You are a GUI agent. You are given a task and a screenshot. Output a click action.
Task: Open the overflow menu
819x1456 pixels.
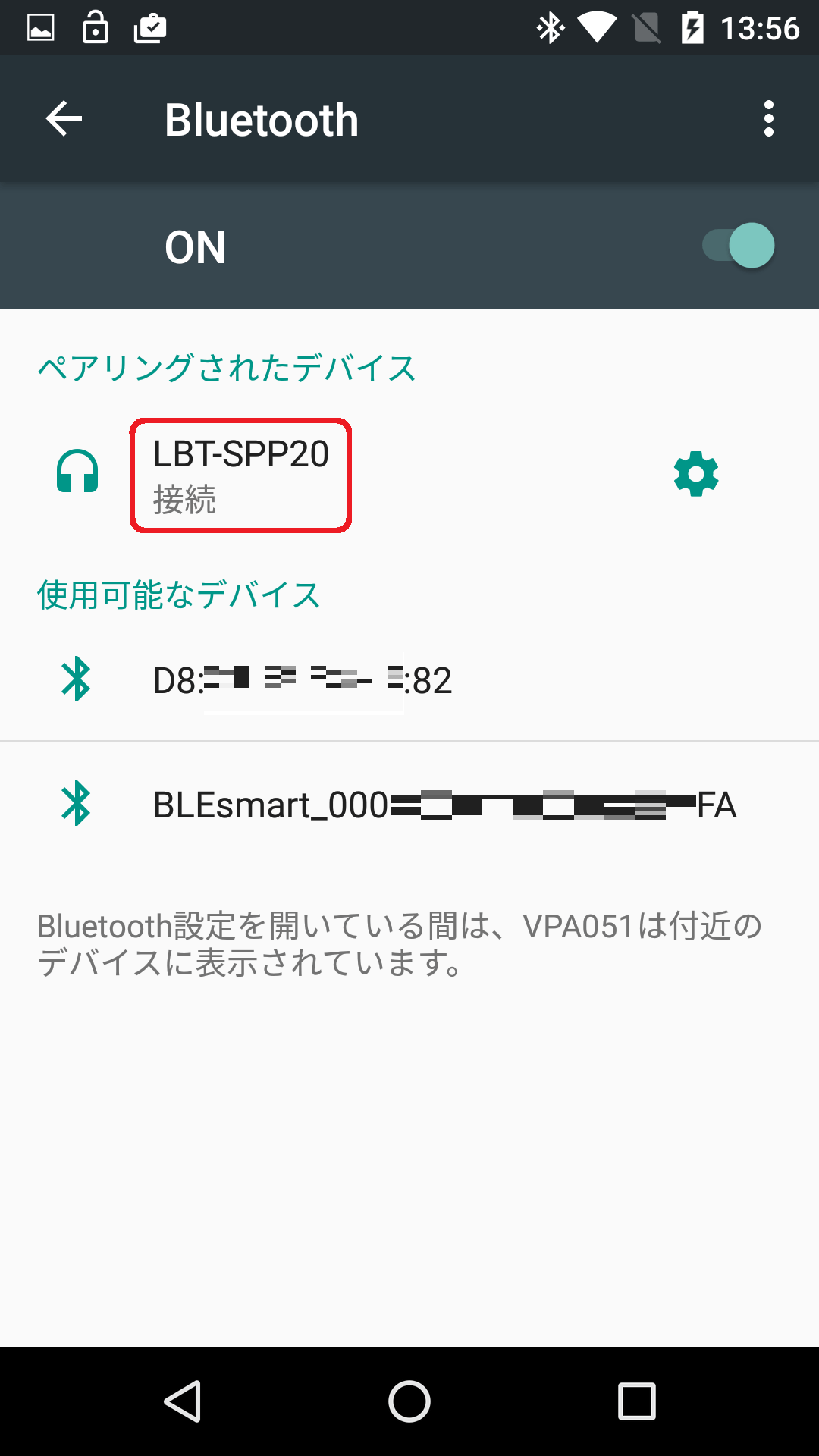pos(769,119)
